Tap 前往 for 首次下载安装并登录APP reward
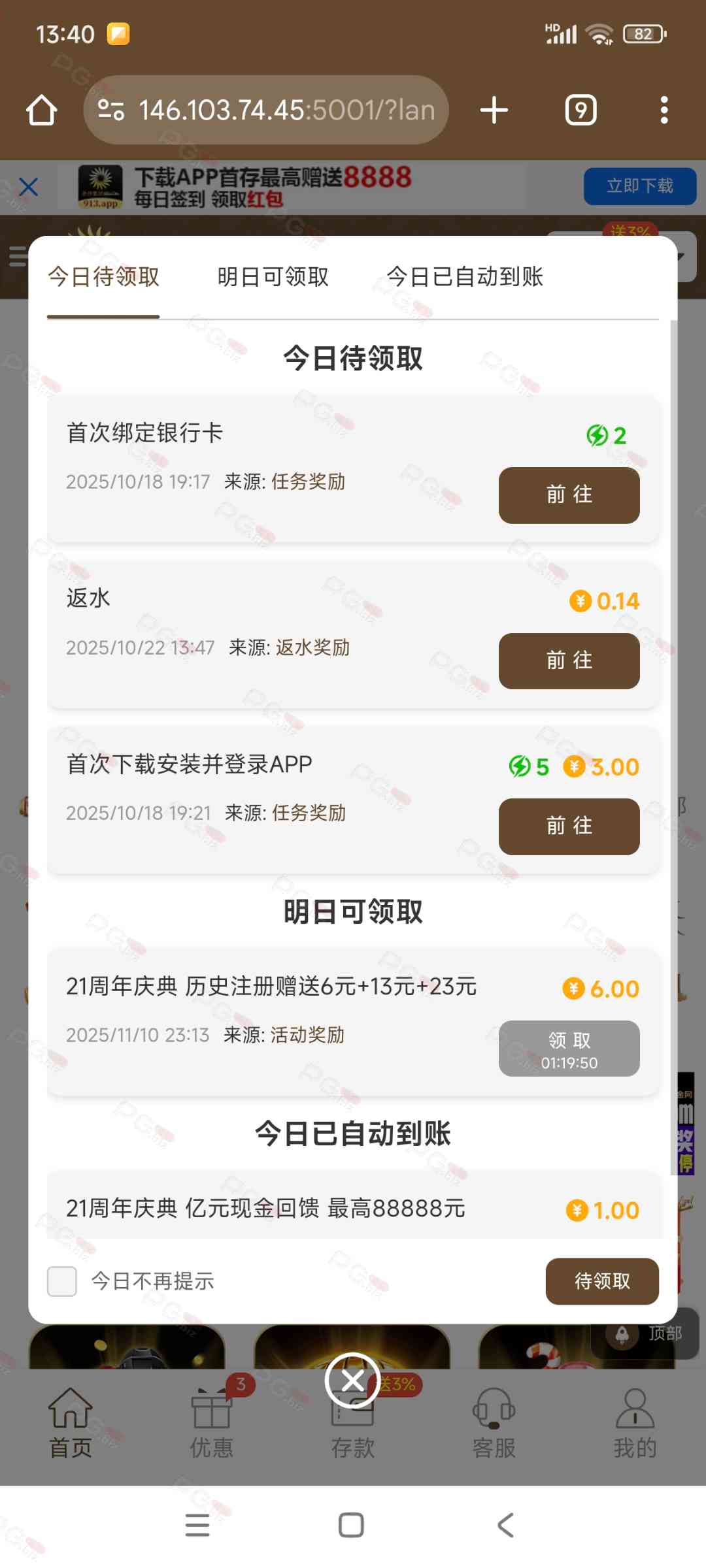The image size is (706, 1568). click(569, 826)
